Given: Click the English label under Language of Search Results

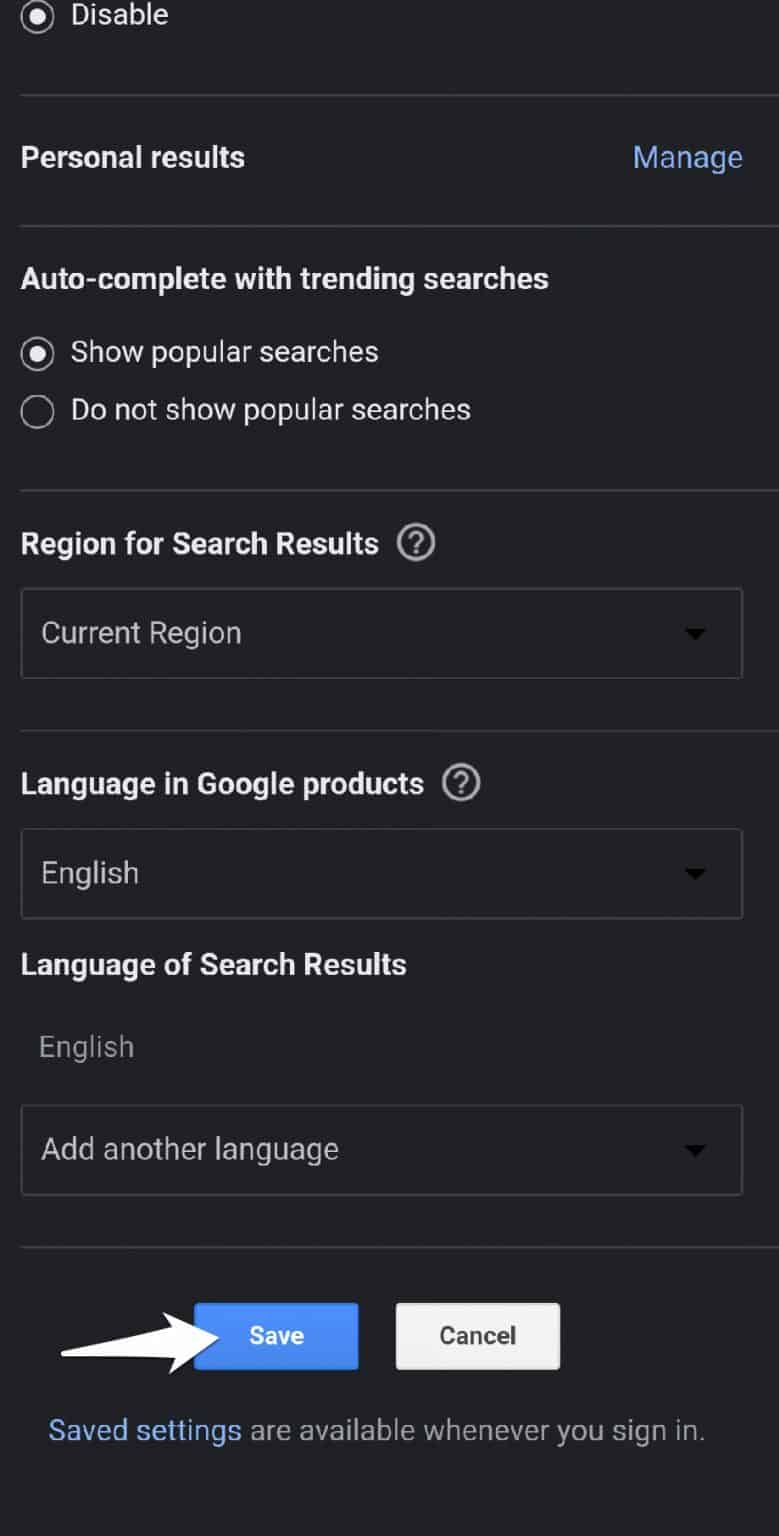Looking at the screenshot, I should coord(86,1046).
